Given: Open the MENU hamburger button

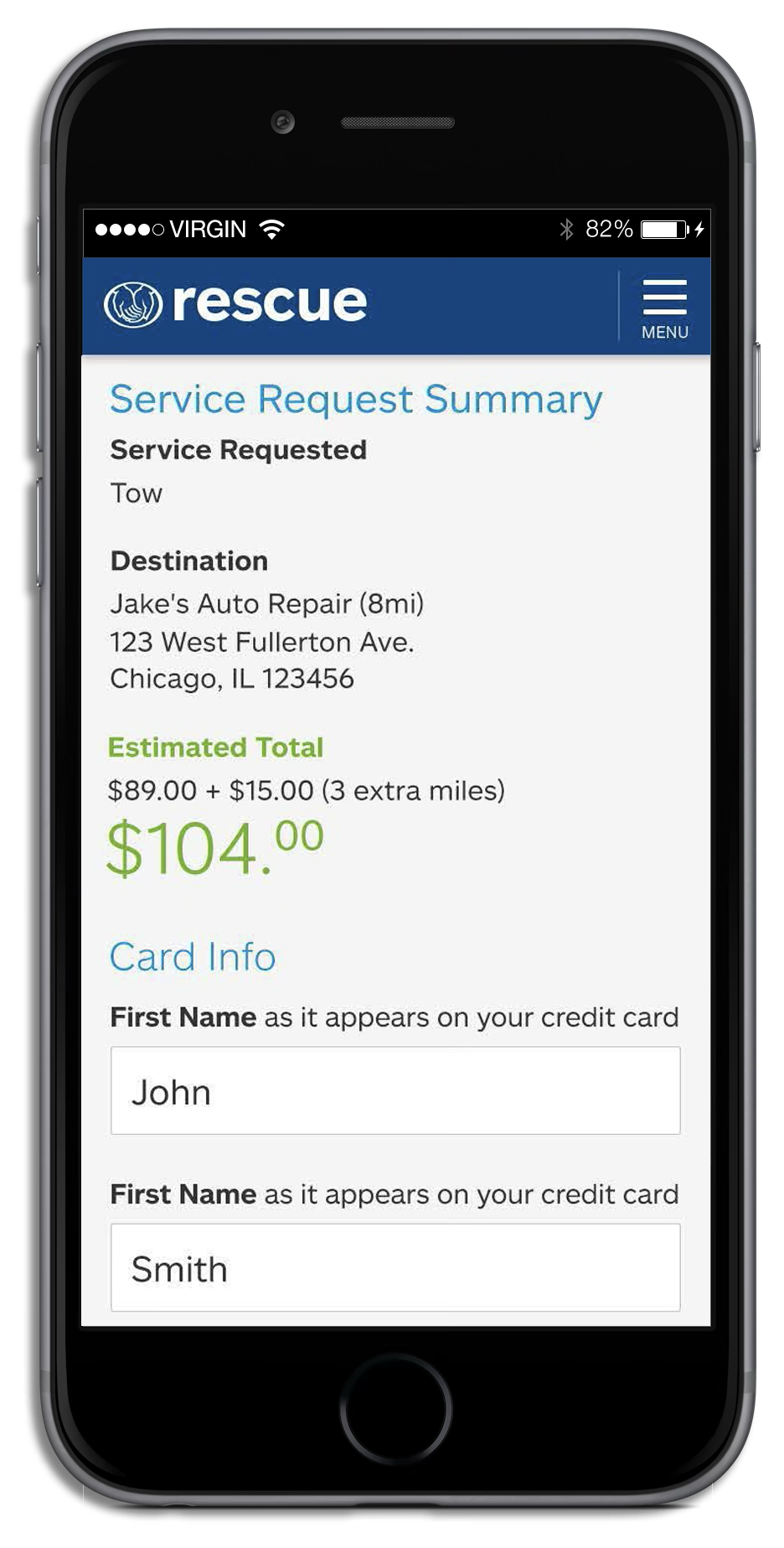Looking at the screenshot, I should [664, 308].
